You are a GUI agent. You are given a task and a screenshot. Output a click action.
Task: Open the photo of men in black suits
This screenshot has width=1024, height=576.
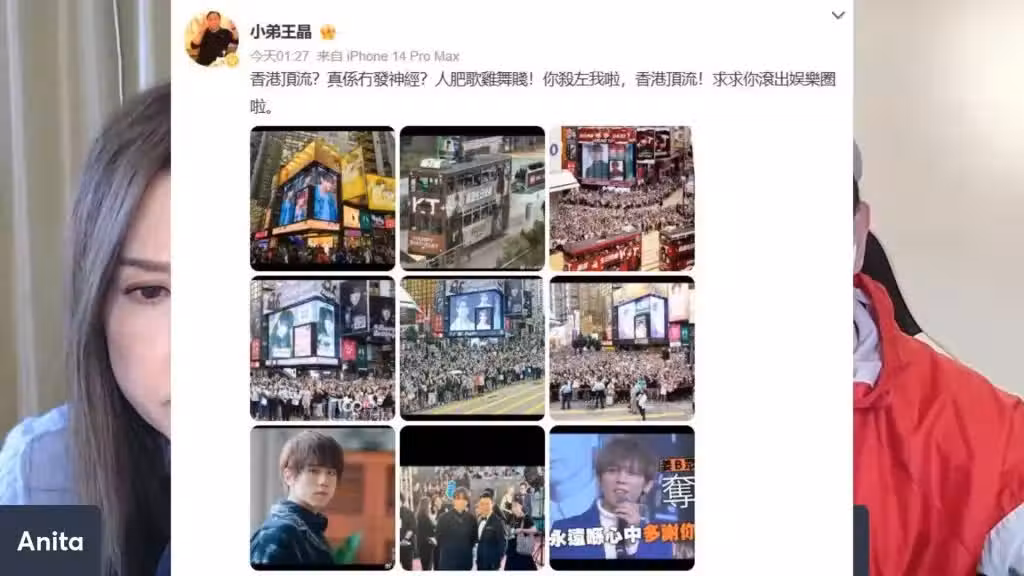[472, 497]
